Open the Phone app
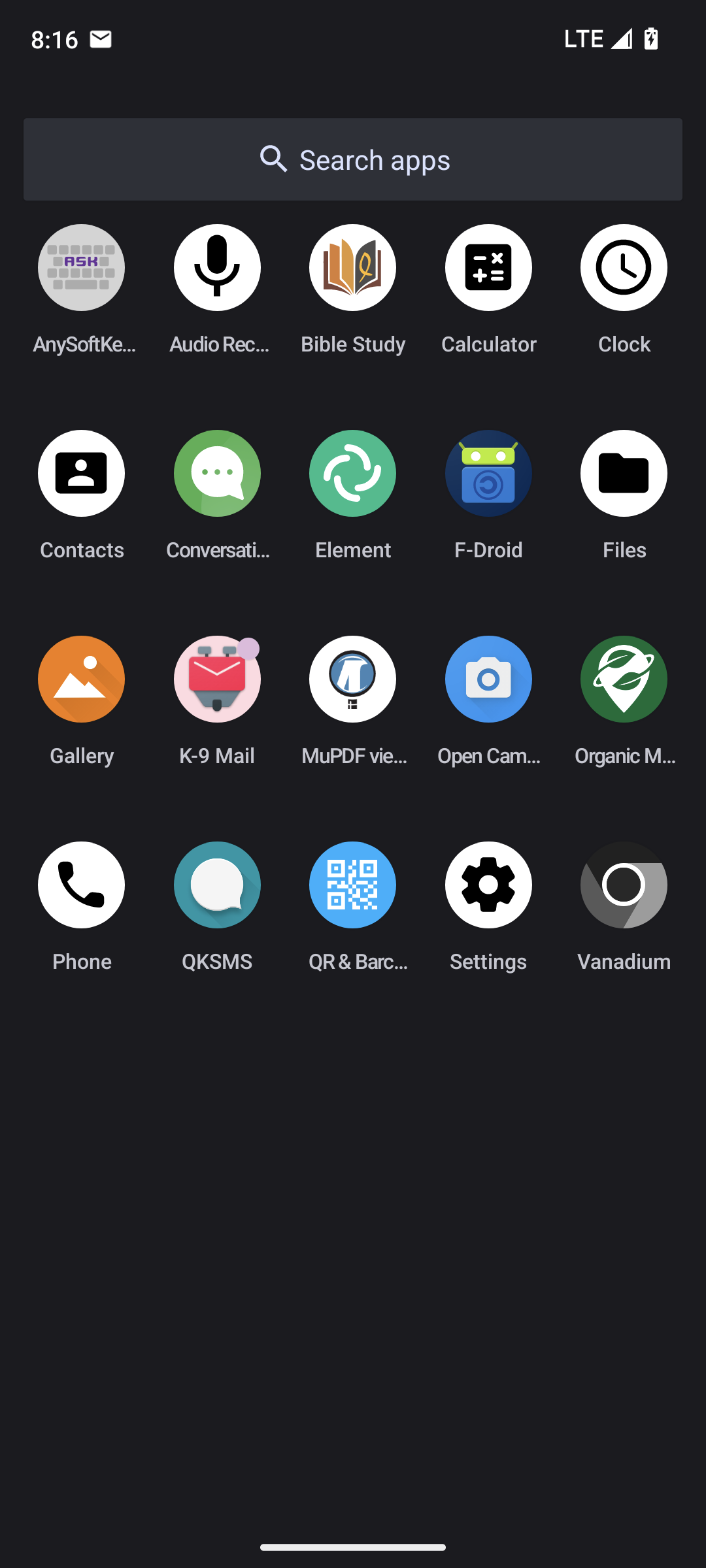706x1568 pixels. pyautogui.click(x=82, y=885)
